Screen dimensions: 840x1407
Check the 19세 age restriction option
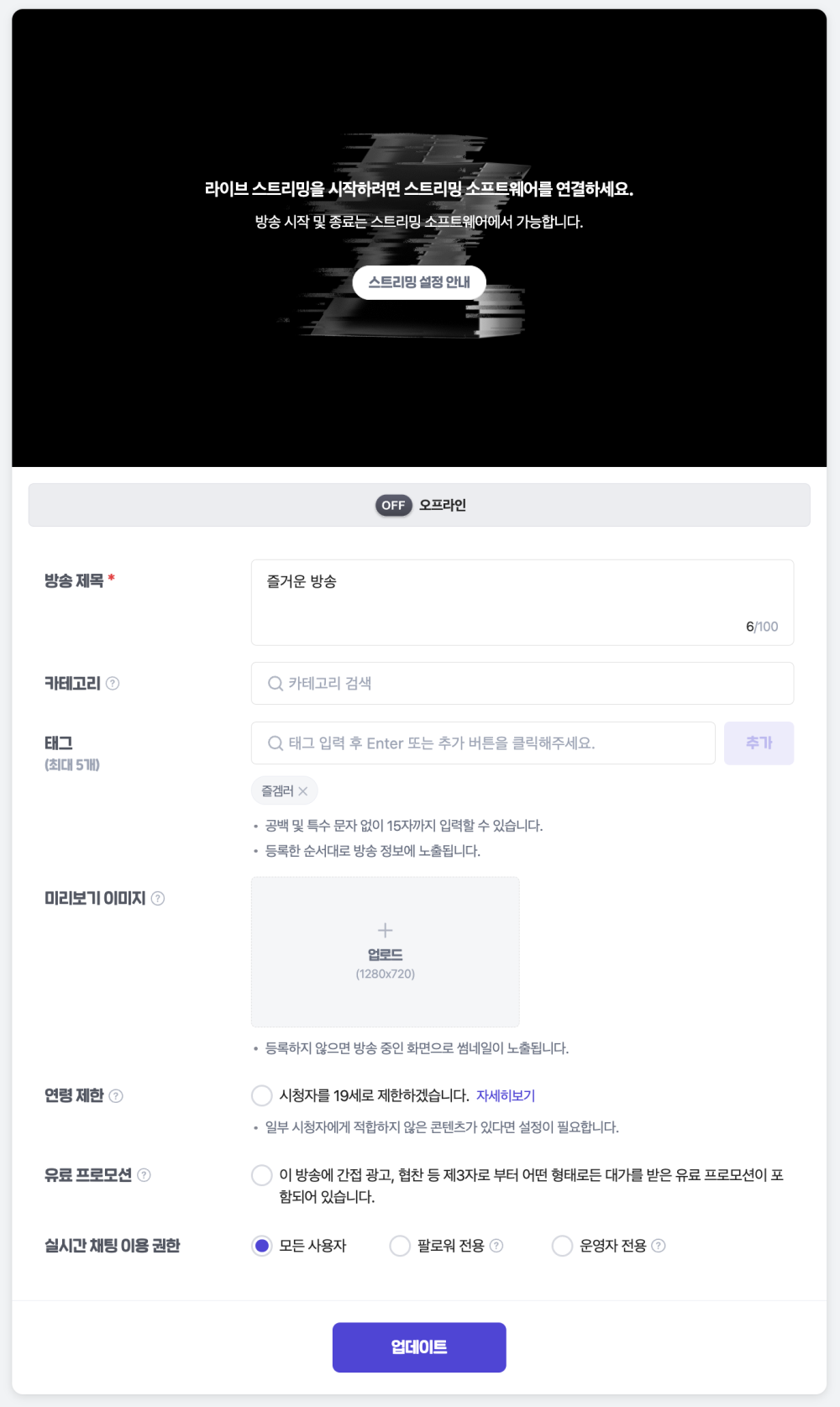click(x=262, y=1095)
